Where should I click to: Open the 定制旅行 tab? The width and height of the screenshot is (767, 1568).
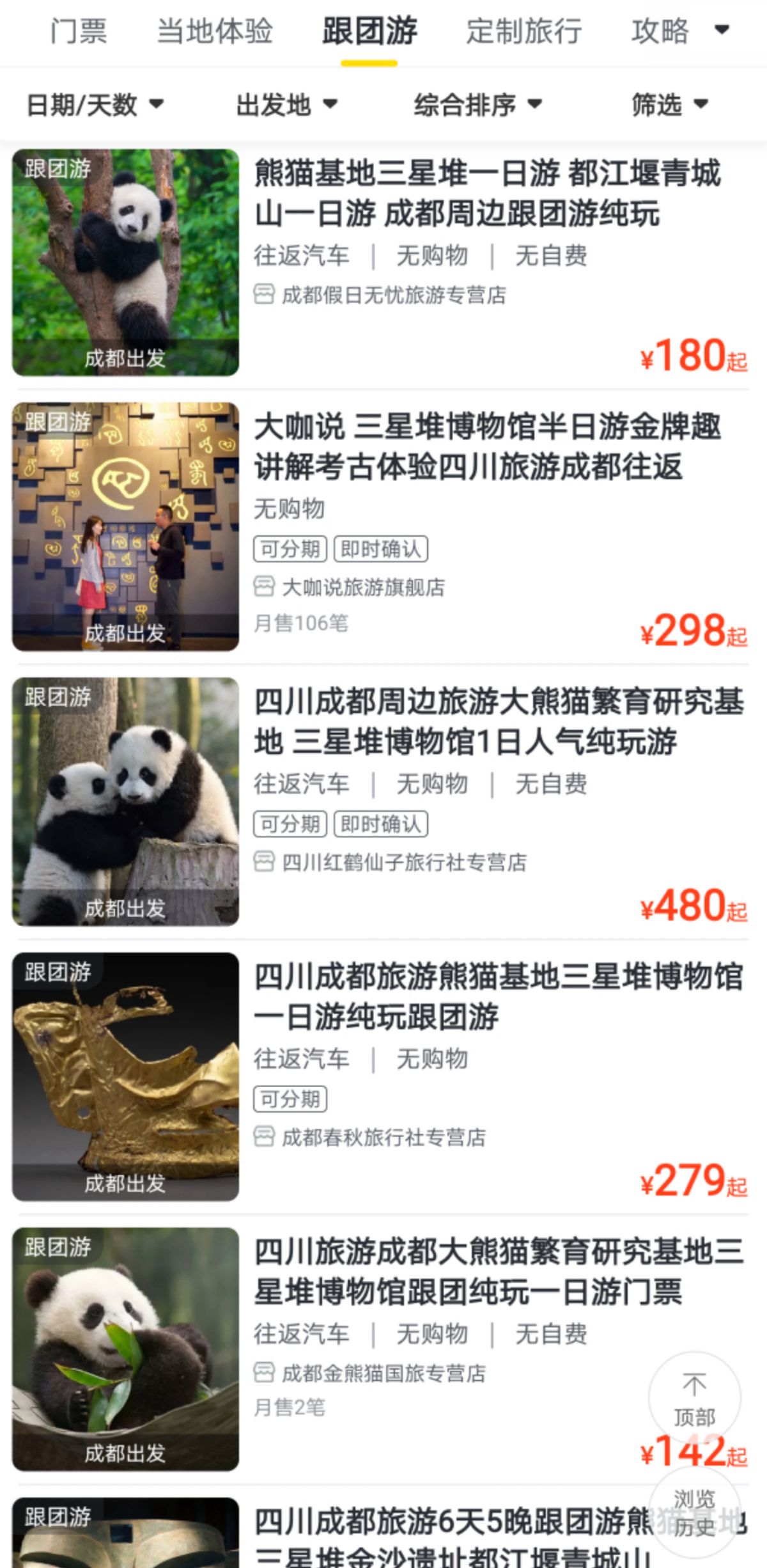click(x=523, y=31)
